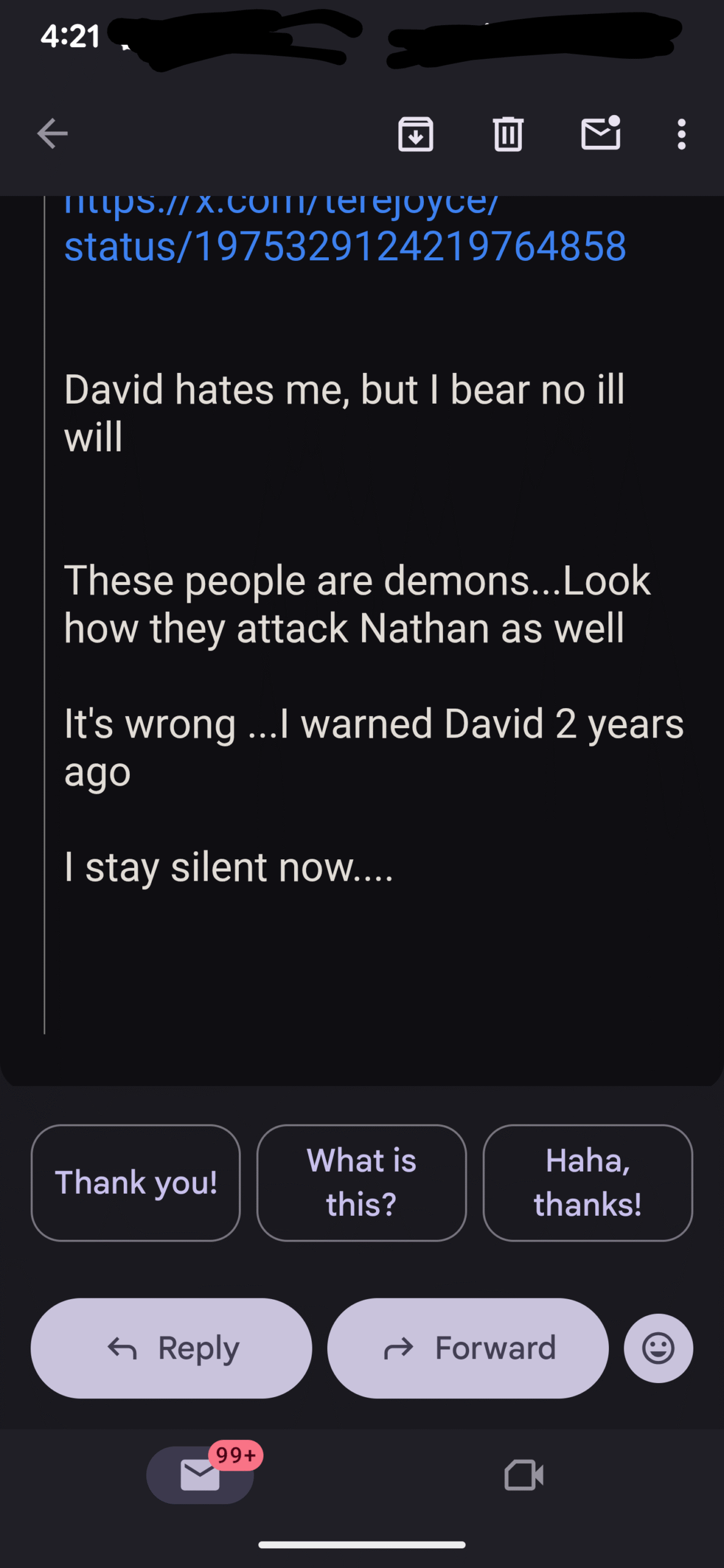Image resolution: width=724 pixels, height=1568 pixels.
Task: Forward this email
Action: pos(468,1348)
